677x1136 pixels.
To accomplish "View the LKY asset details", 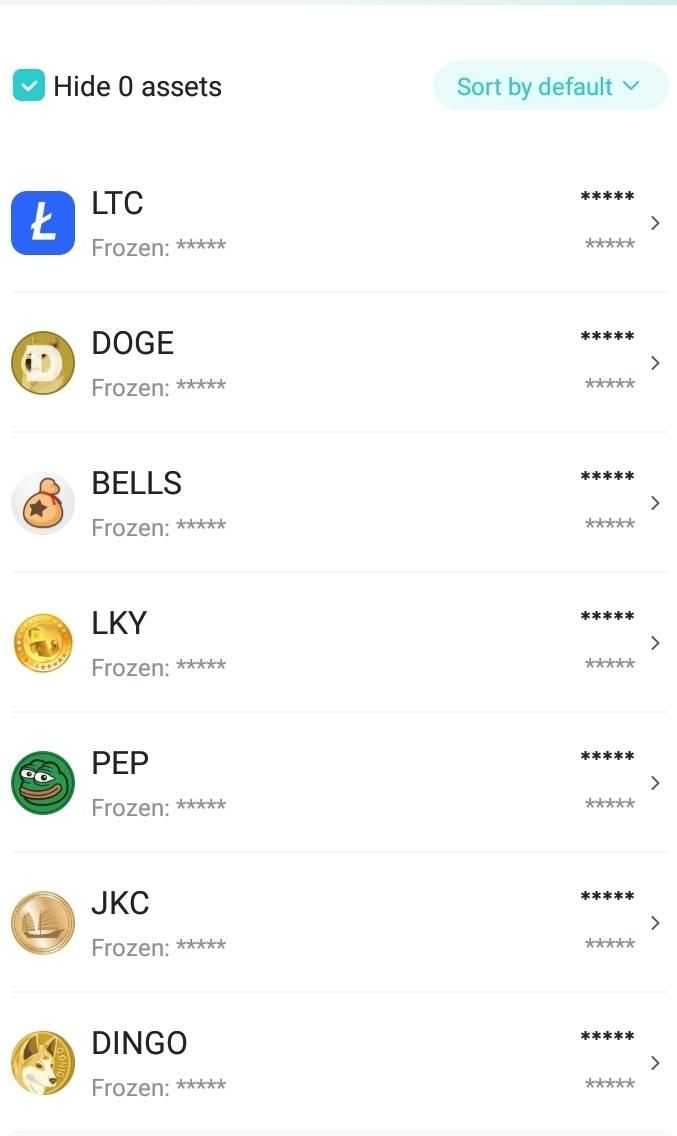I will [x=338, y=643].
